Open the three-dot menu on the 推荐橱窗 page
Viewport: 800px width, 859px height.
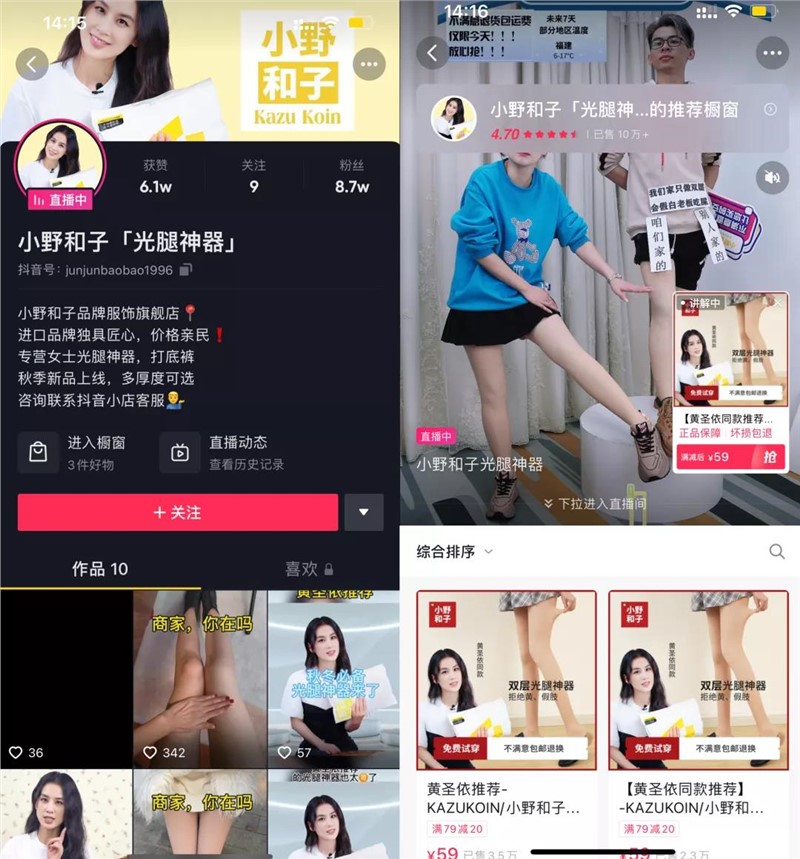pyautogui.click(x=771, y=52)
